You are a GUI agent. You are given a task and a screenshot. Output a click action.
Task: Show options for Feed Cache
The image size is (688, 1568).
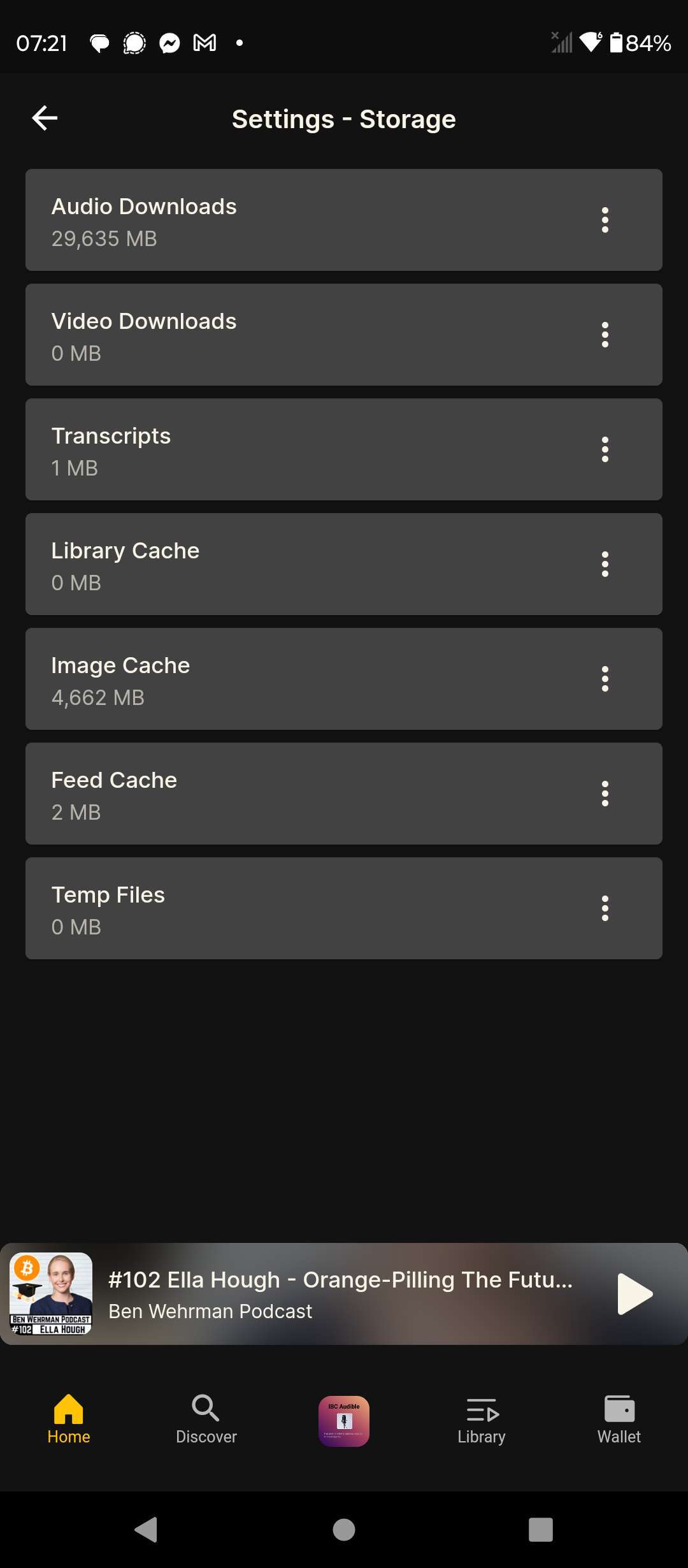(605, 794)
